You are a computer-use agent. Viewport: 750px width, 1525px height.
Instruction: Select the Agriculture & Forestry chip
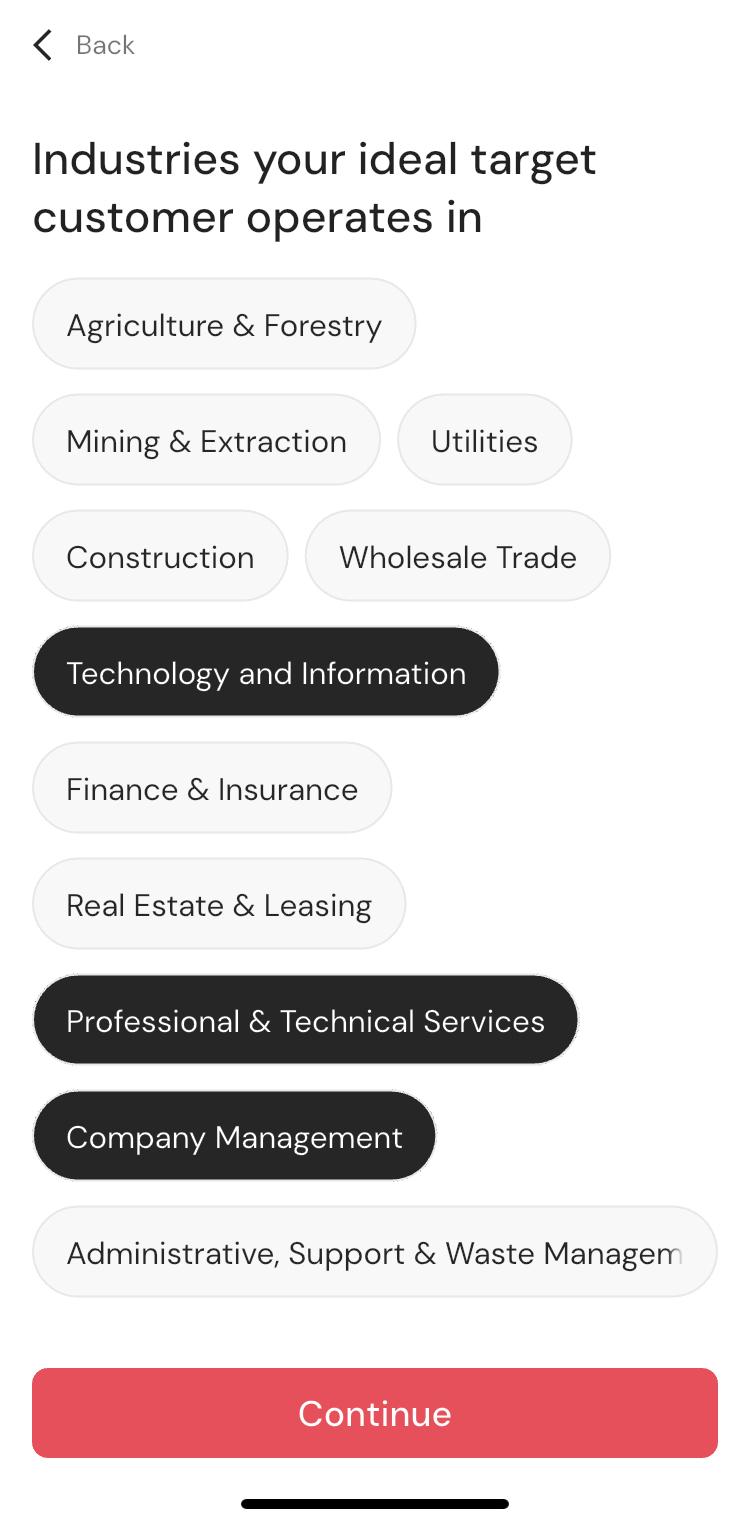(x=224, y=325)
